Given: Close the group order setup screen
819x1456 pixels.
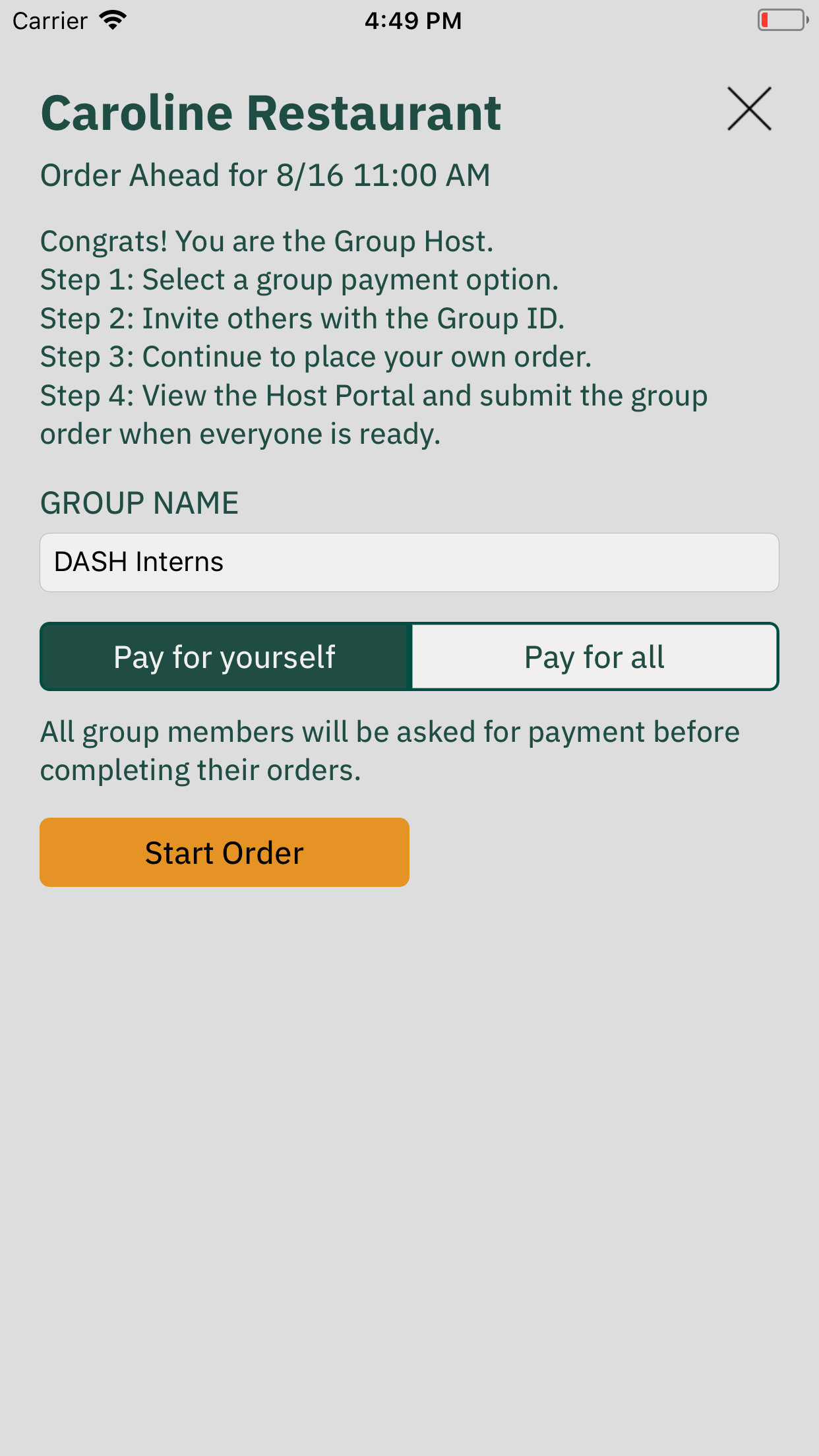Looking at the screenshot, I should (x=749, y=109).
